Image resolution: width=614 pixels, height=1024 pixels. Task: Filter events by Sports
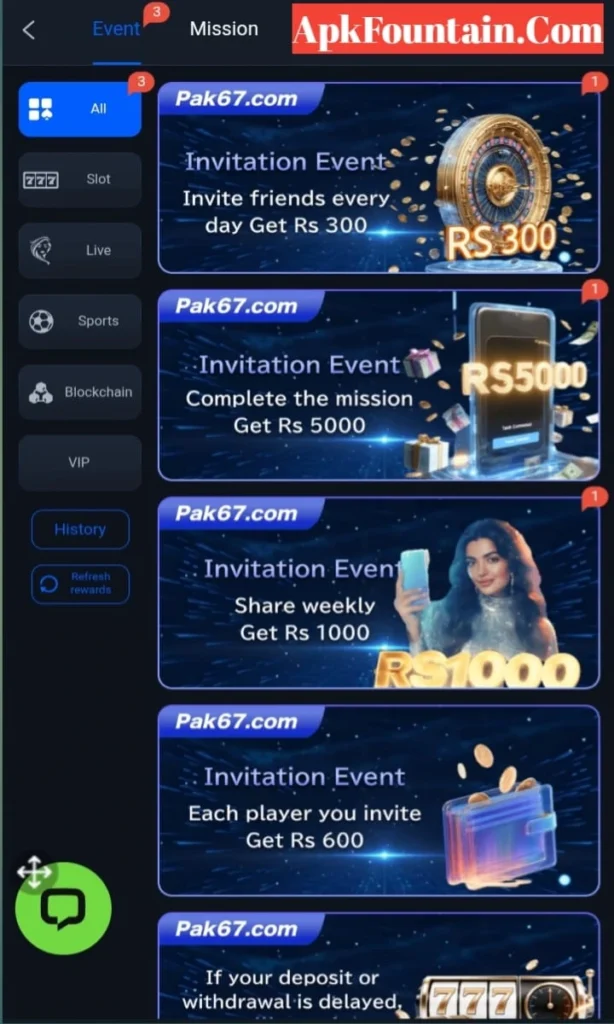pyautogui.click(x=80, y=321)
